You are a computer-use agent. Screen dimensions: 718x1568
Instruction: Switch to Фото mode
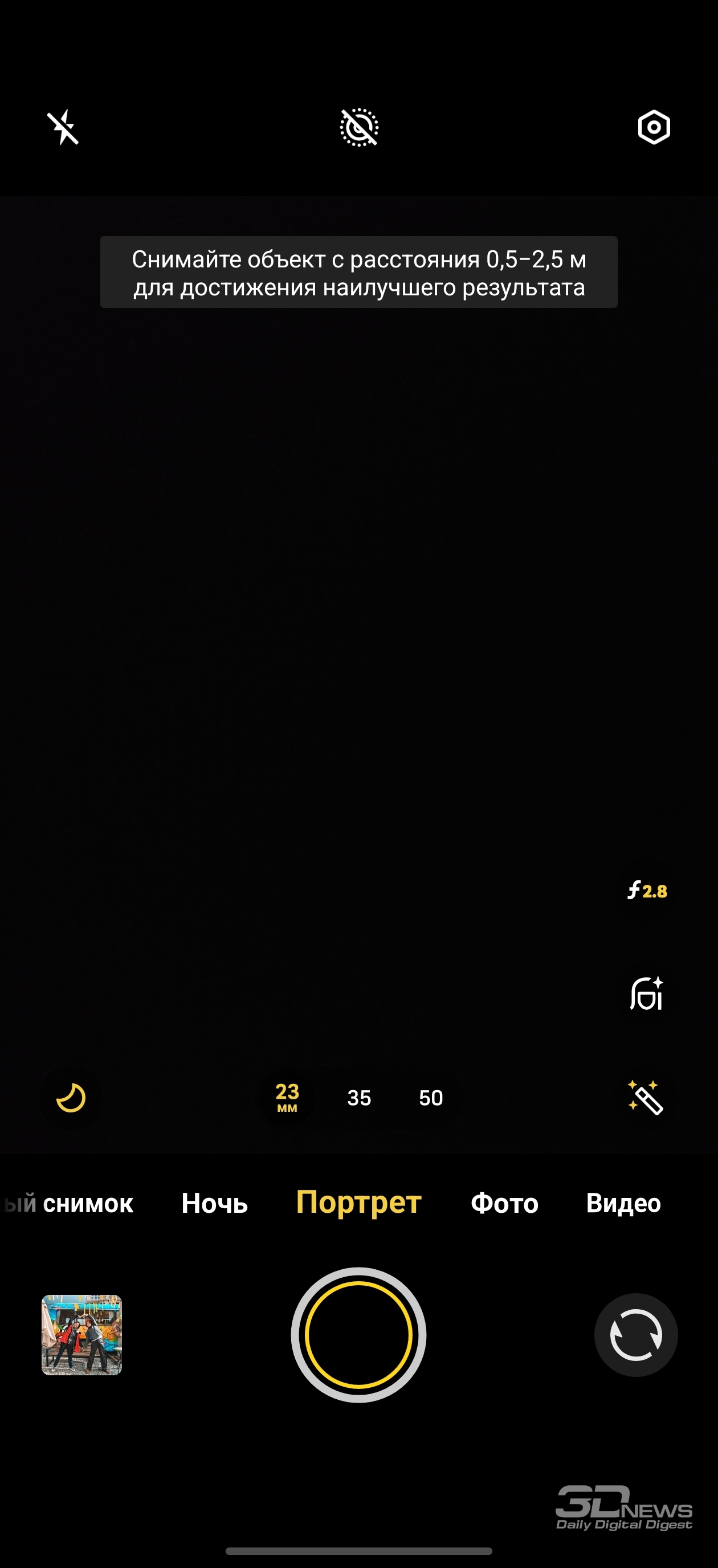pyautogui.click(x=504, y=1204)
